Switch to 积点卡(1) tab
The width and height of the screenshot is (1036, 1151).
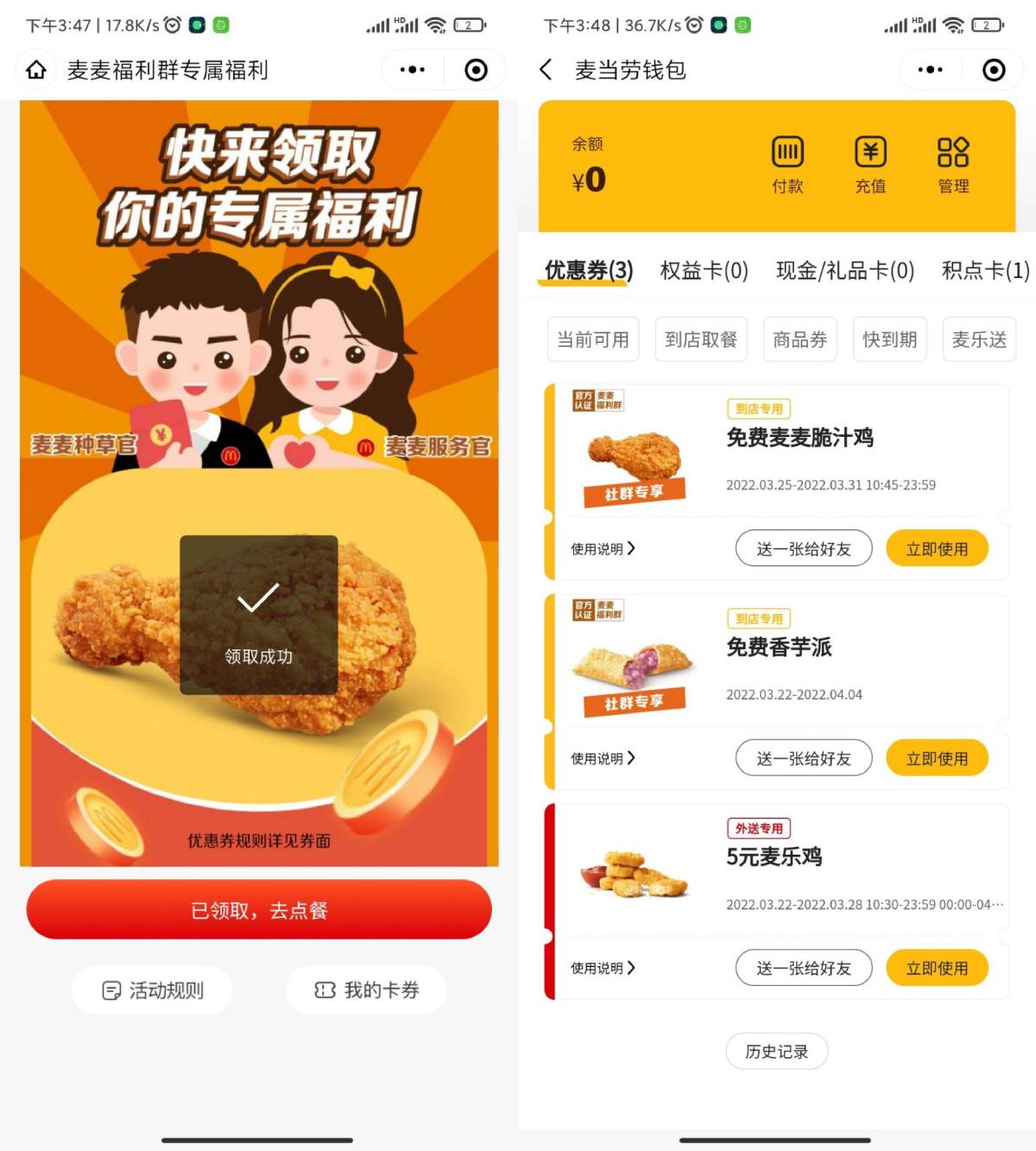pos(985,271)
